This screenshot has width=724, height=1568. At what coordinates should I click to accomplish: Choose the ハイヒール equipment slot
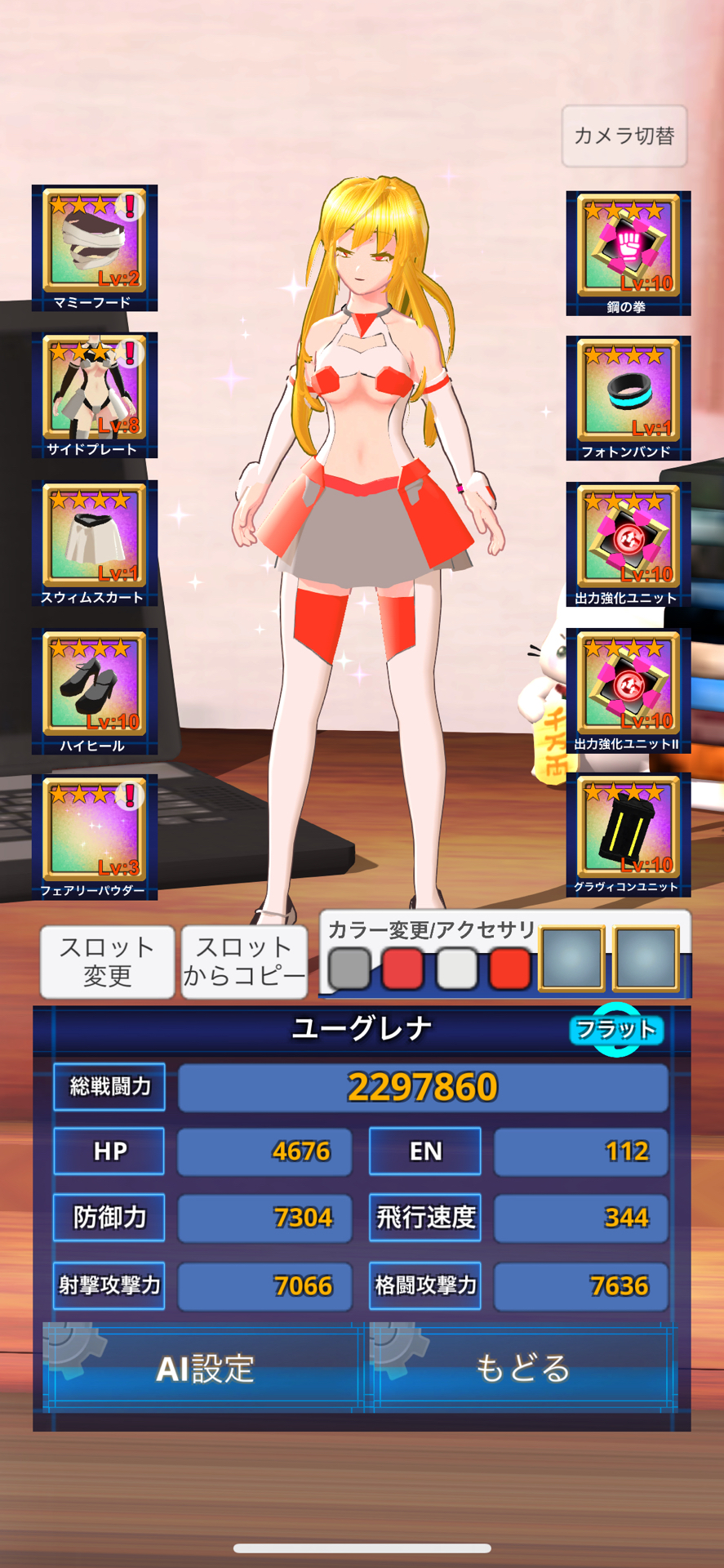point(95,690)
